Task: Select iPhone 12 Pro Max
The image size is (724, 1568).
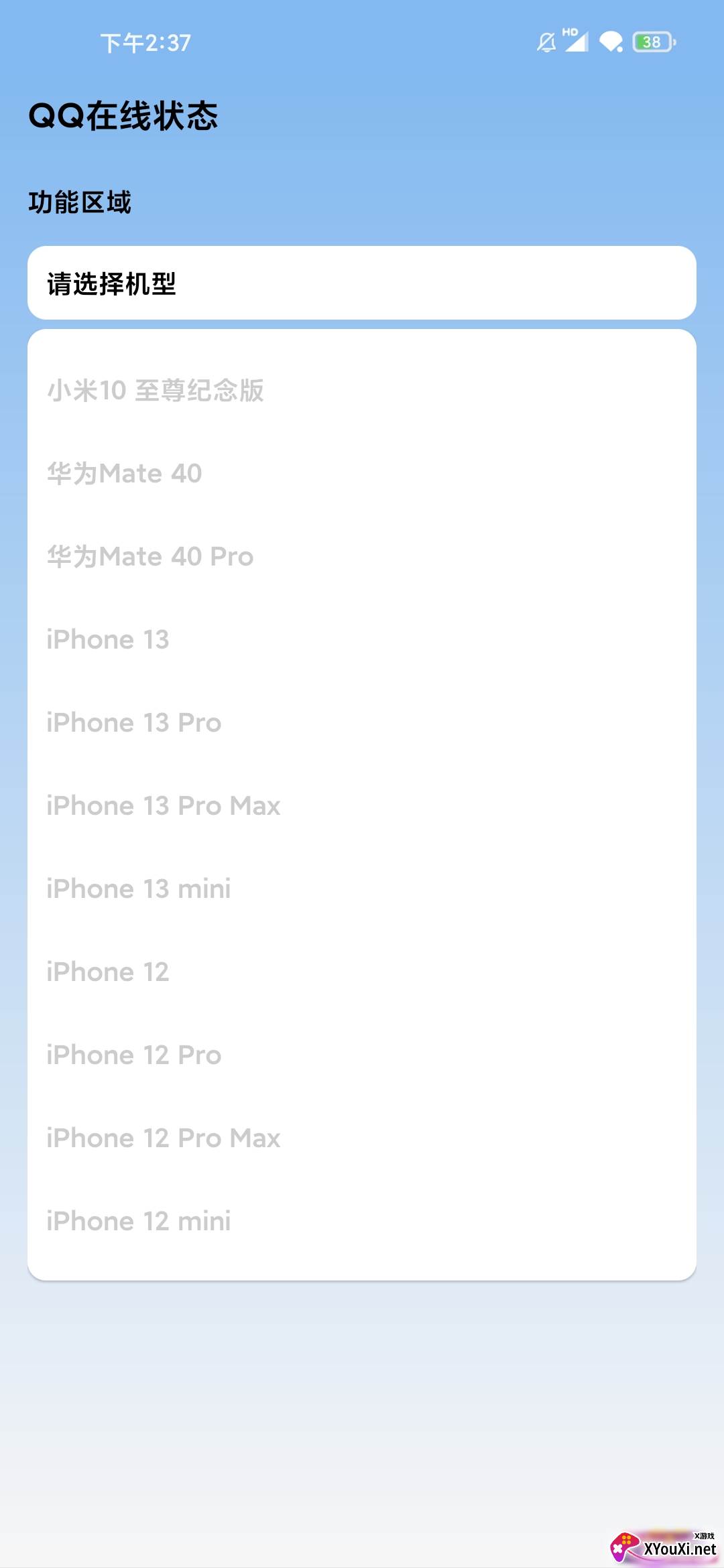Action: click(x=362, y=1138)
